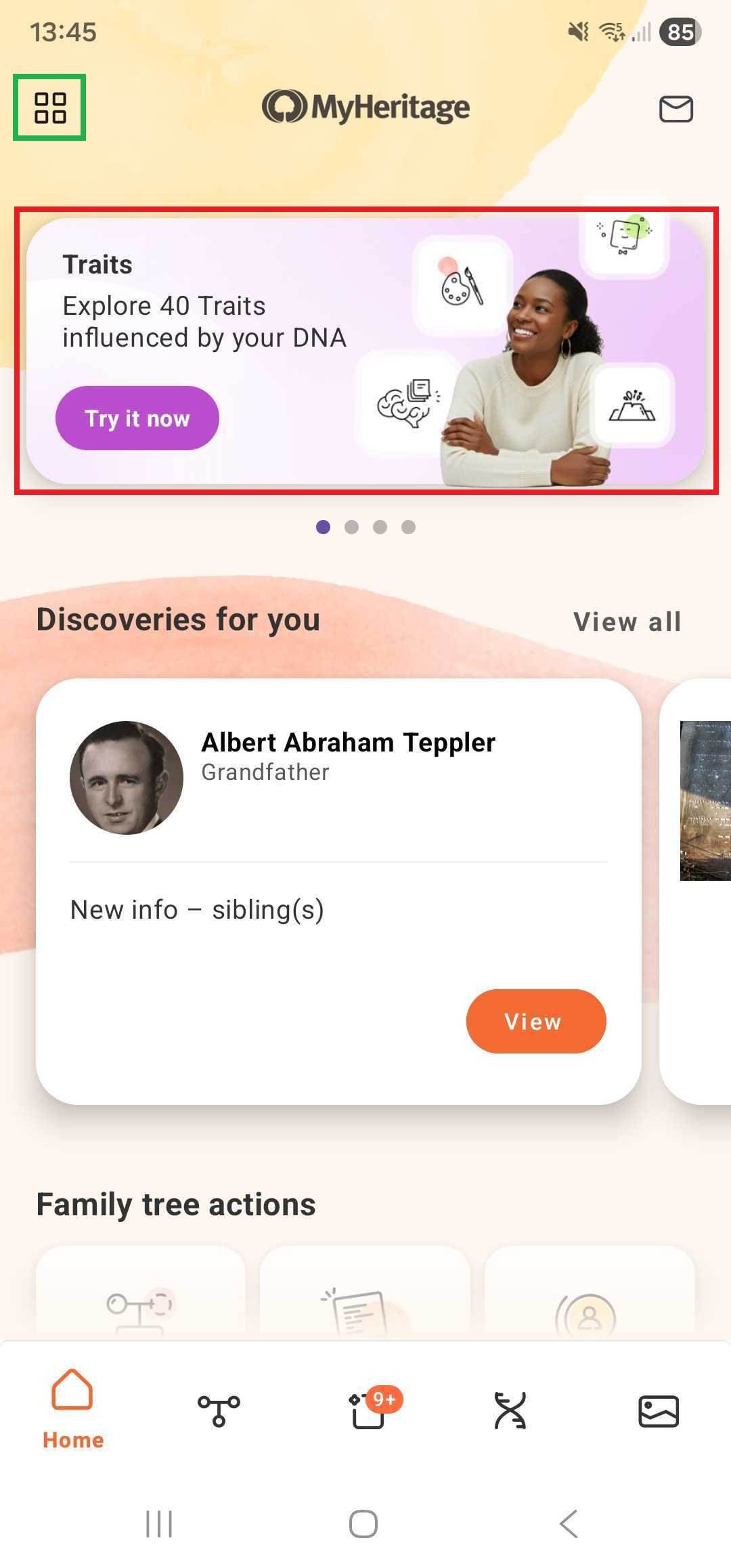
Task: Open the inbox mail icon
Action: coord(675,108)
